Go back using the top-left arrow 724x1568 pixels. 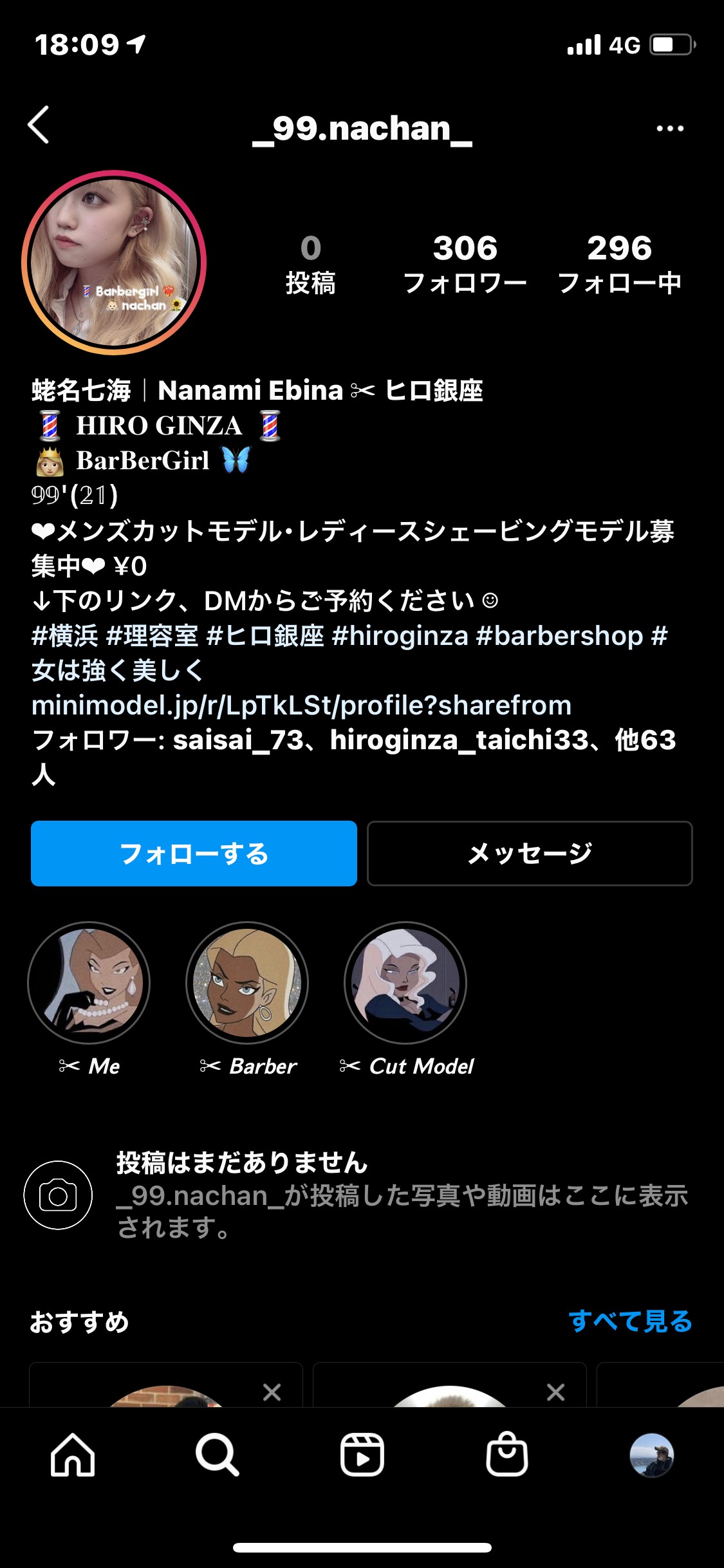click(39, 126)
